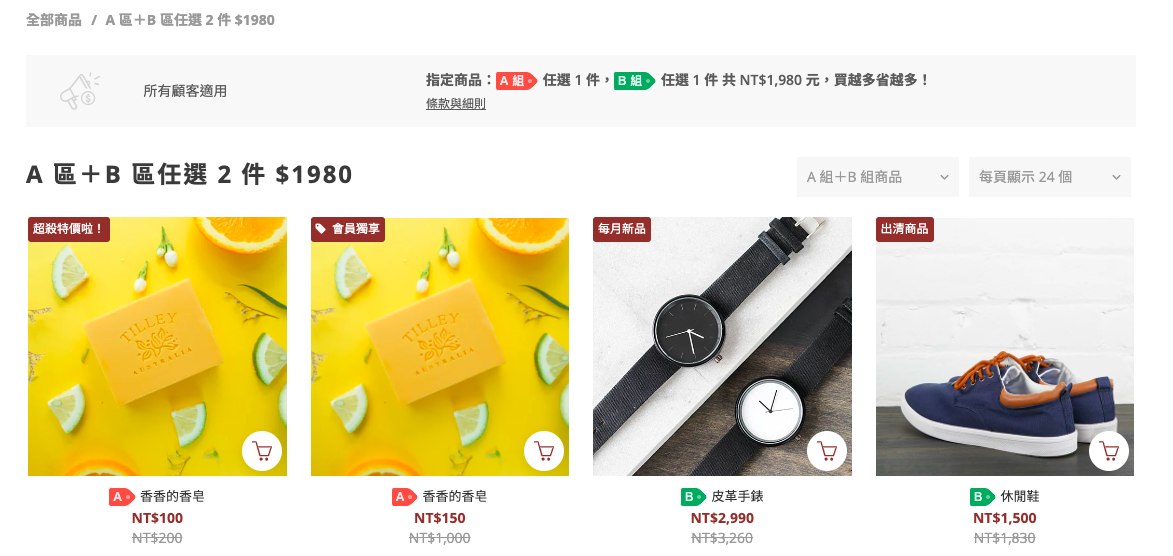Screen dimensions: 1173x556
Task: Expand the 每頁顯示 24 個 dropdown
Action: click(1049, 177)
